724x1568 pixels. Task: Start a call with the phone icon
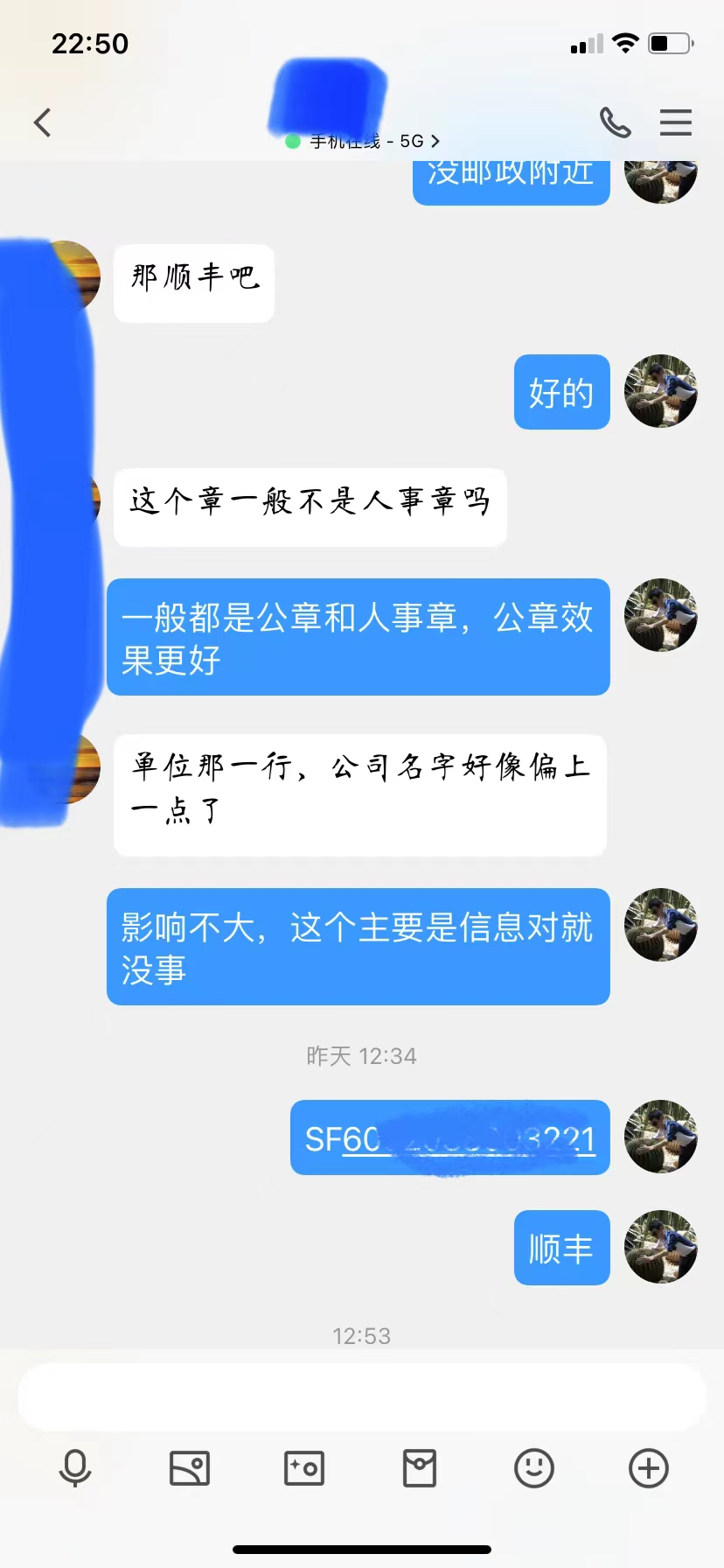616,122
